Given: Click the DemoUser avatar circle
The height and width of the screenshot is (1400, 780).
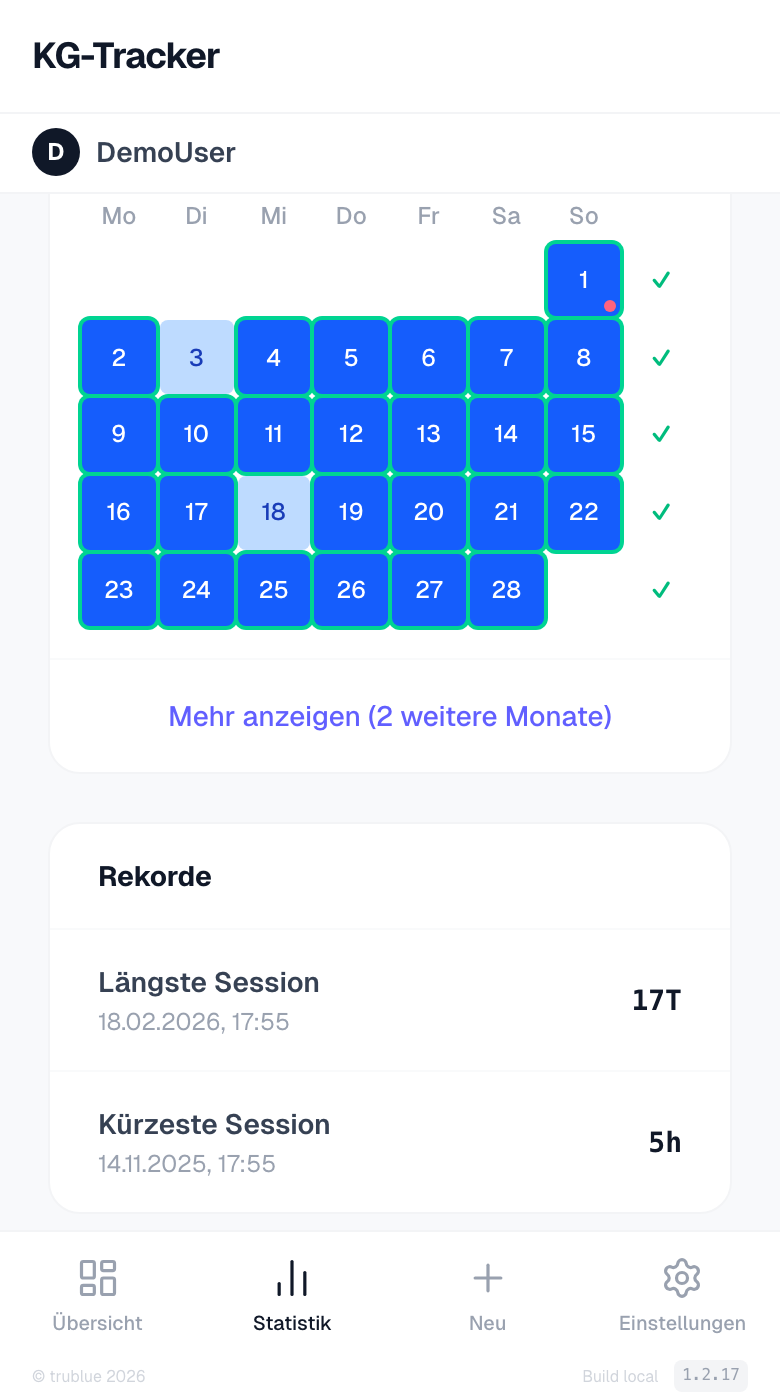Looking at the screenshot, I should [x=56, y=152].
